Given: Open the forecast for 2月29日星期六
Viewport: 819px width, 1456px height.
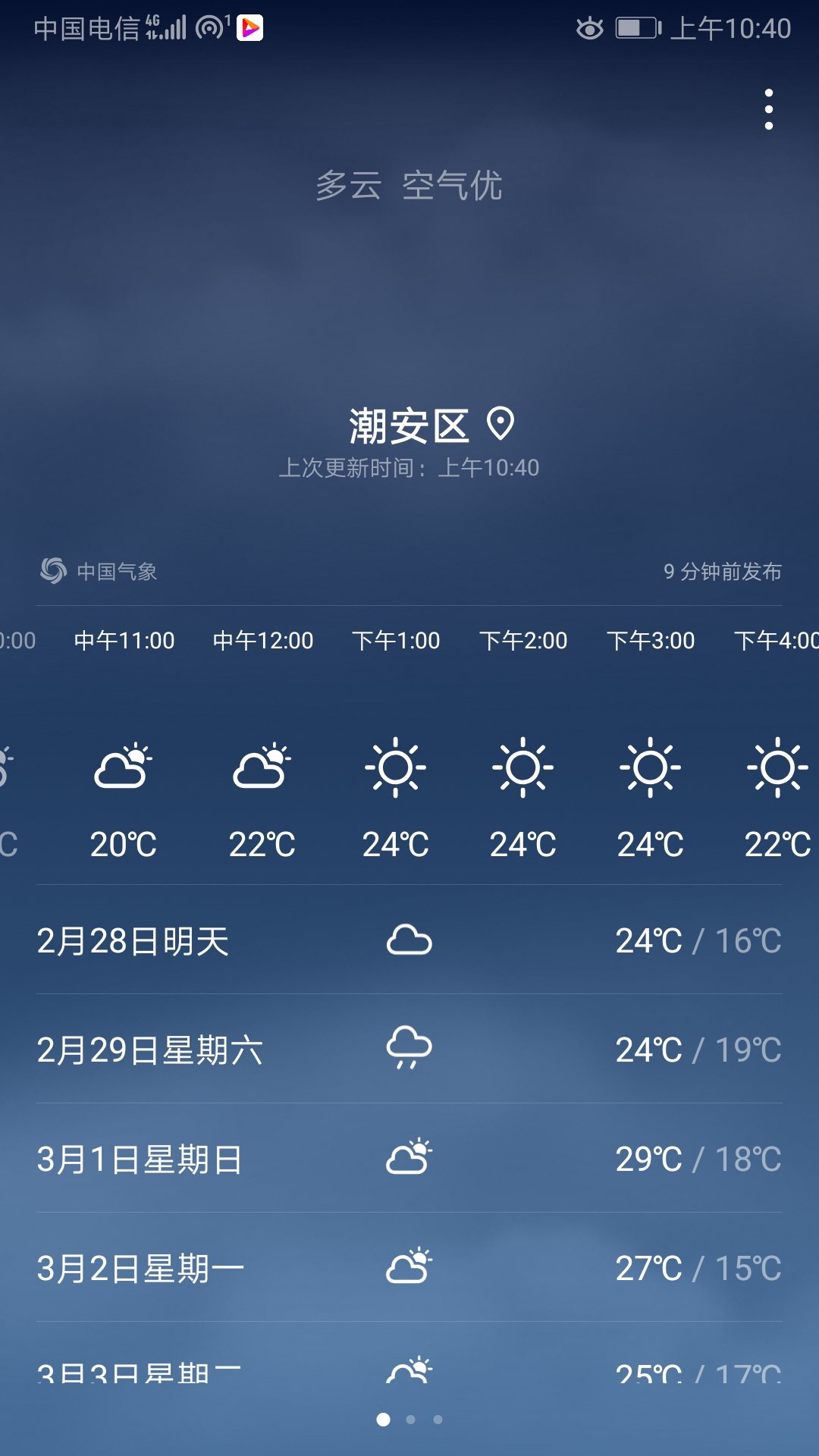Looking at the screenshot, I should click(409, 1050).
